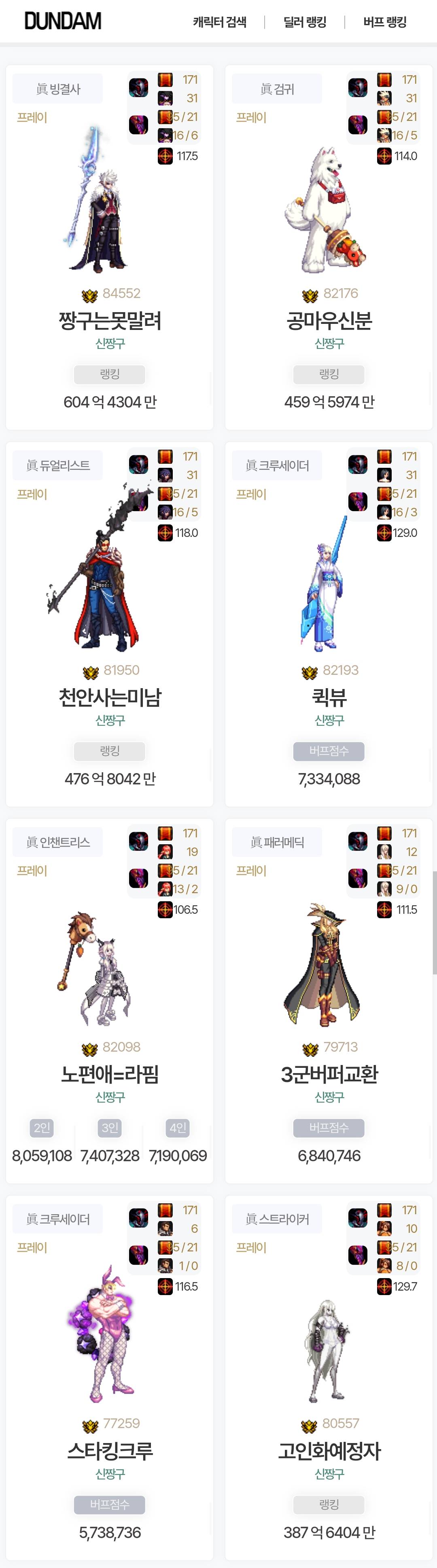View character 고인화예정자 details
437x1568 pixels.
click(329, 1450)
